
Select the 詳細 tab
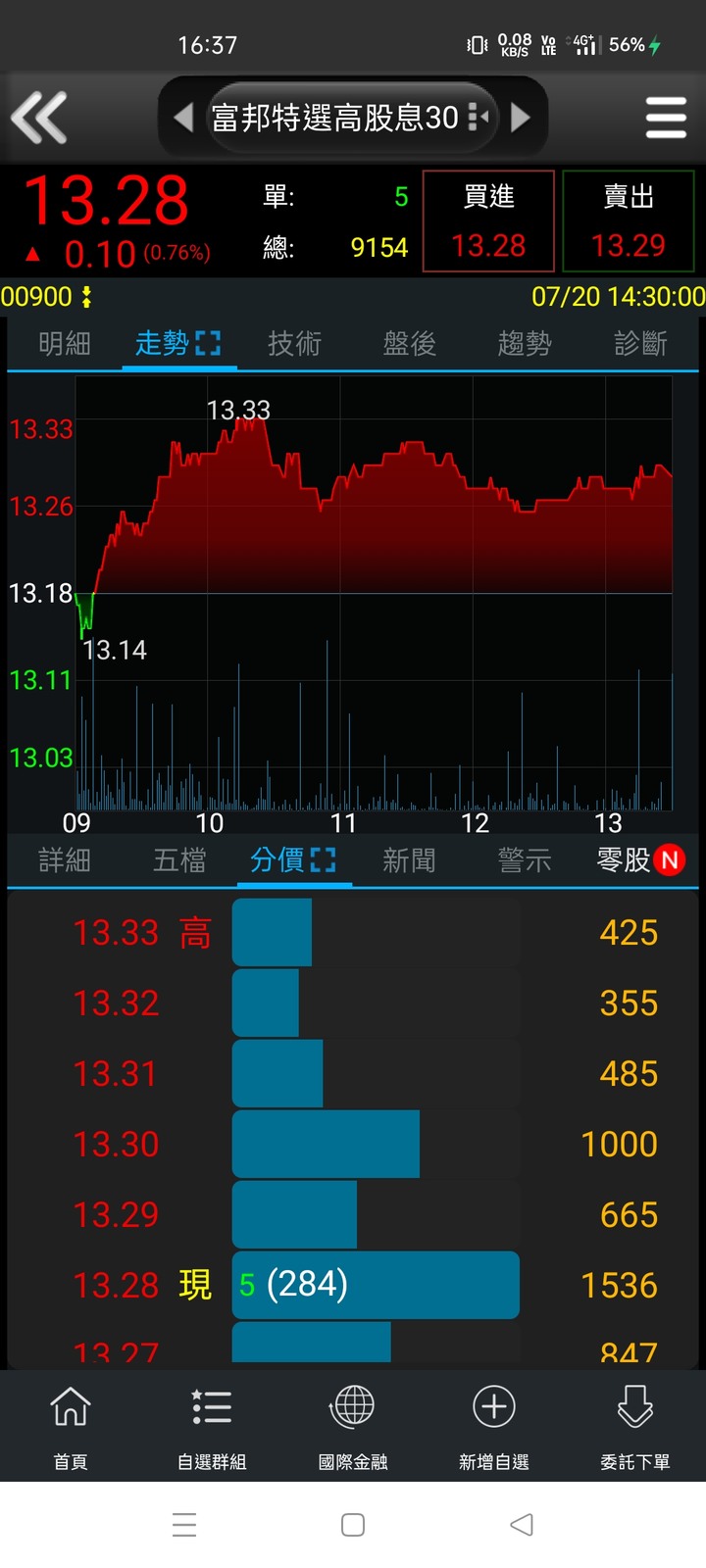click(x=65, y=860)
